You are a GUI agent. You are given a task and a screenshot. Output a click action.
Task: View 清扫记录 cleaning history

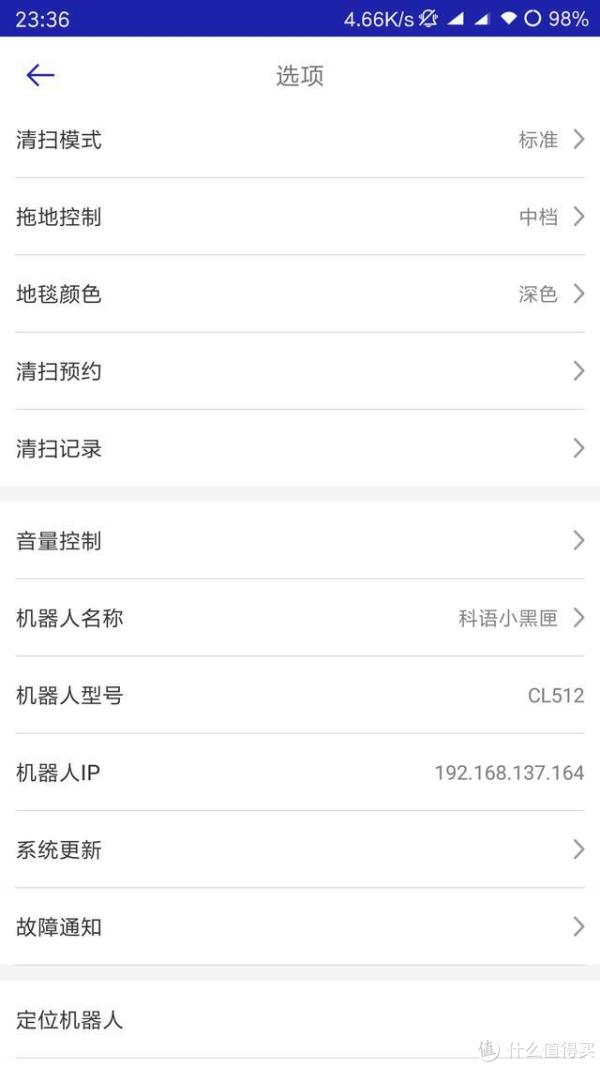coord(300,448)
